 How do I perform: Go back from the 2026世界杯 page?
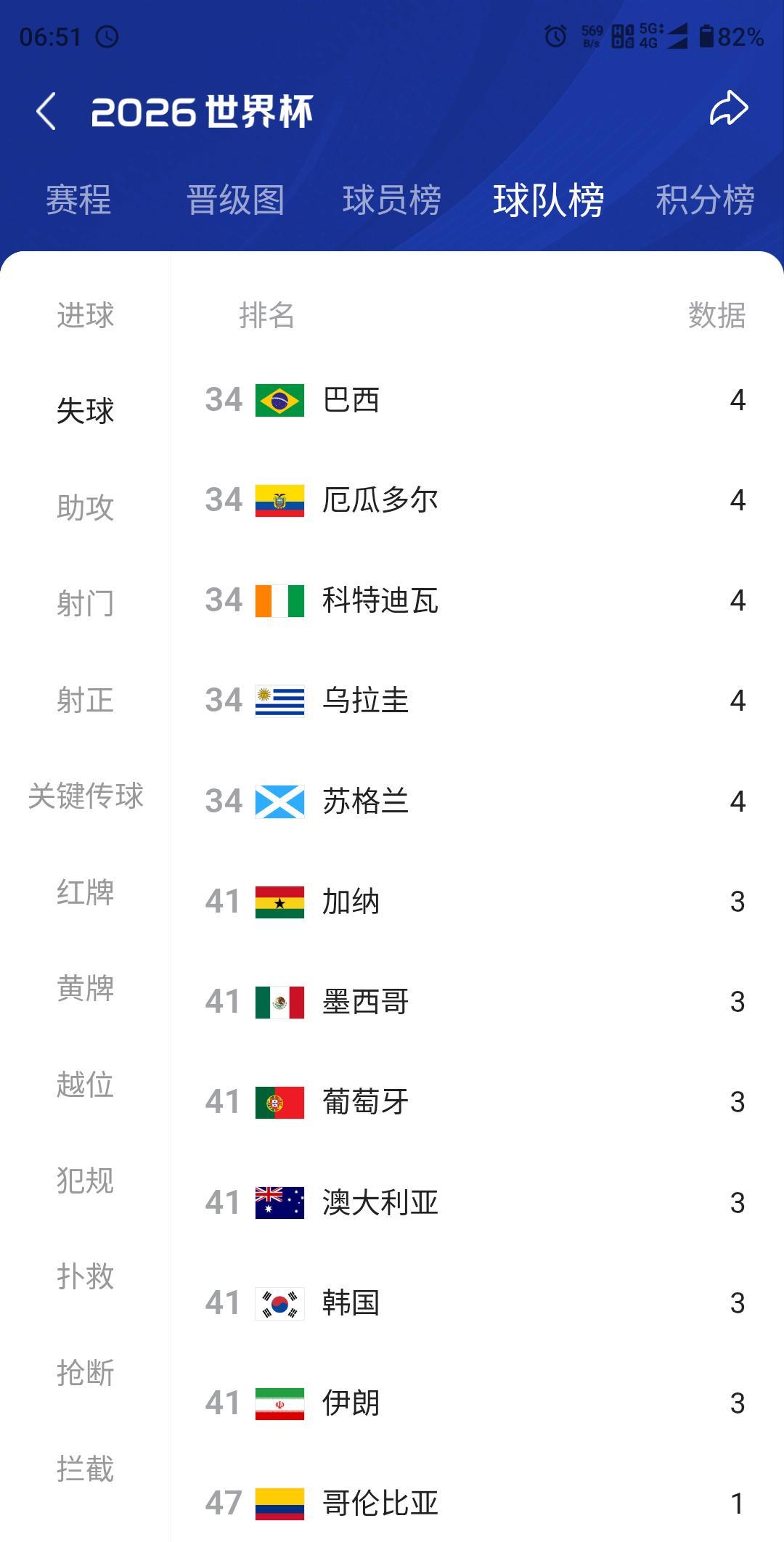46,112
